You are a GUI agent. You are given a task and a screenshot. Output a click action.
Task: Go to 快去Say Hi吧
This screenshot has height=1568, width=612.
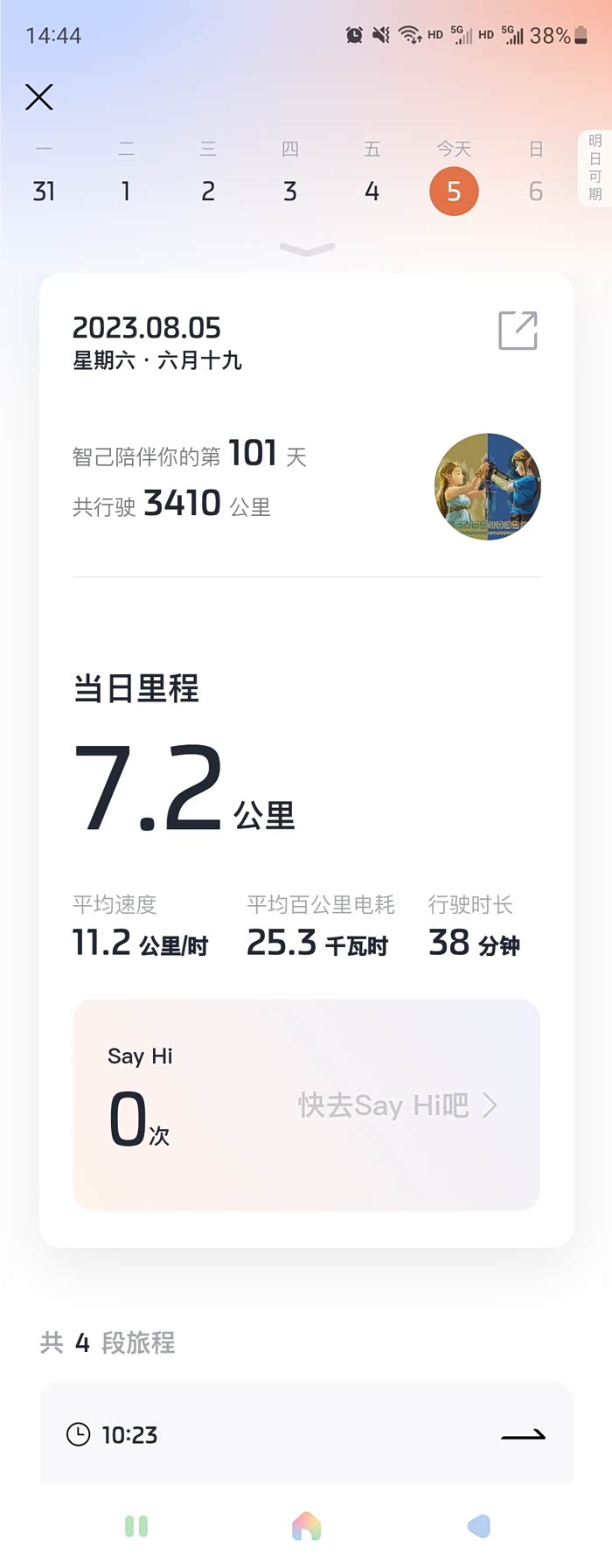[x=398, y=1105]
